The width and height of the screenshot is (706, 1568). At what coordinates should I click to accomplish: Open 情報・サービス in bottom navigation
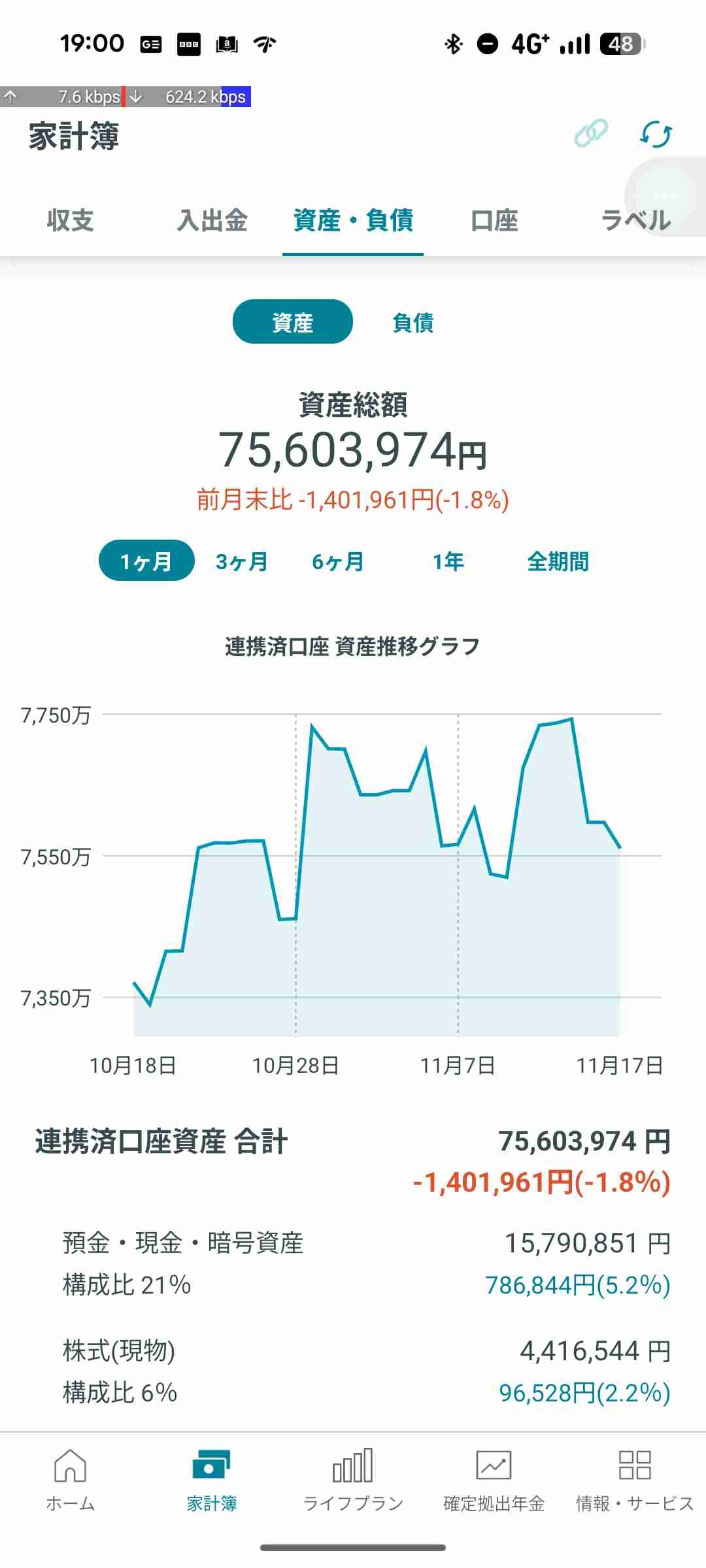(x=635, y=1479)
